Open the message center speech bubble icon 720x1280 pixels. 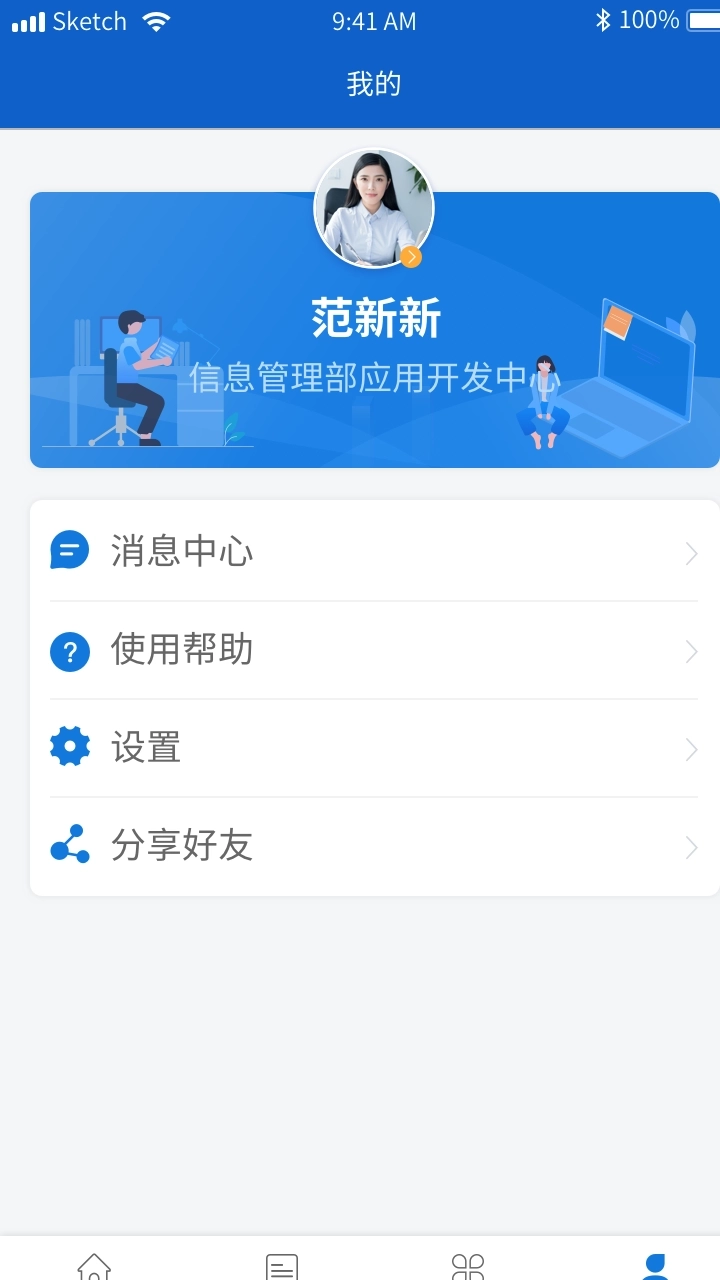pyautogui.click(x=69, y=549)
